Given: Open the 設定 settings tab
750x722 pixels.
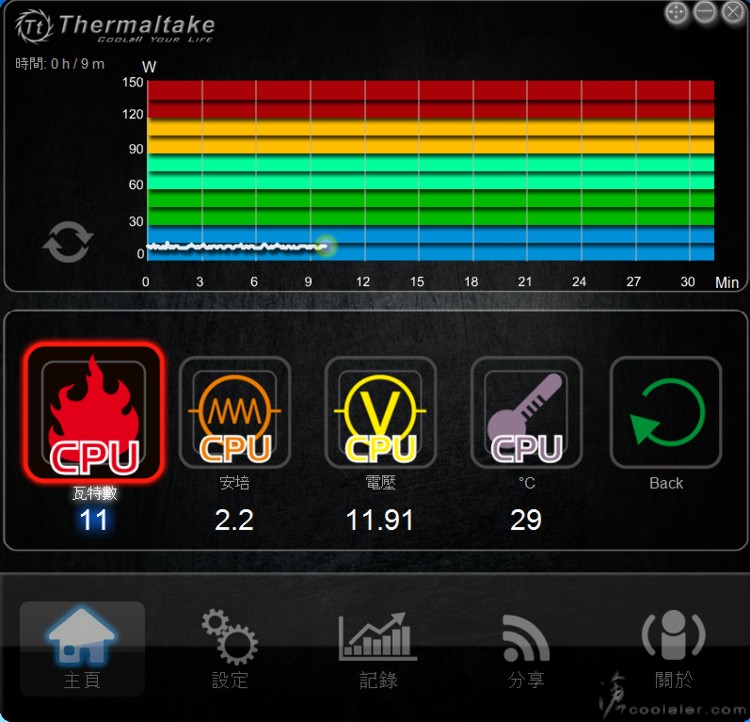Looking at the screenshot, I should [230, 649].
